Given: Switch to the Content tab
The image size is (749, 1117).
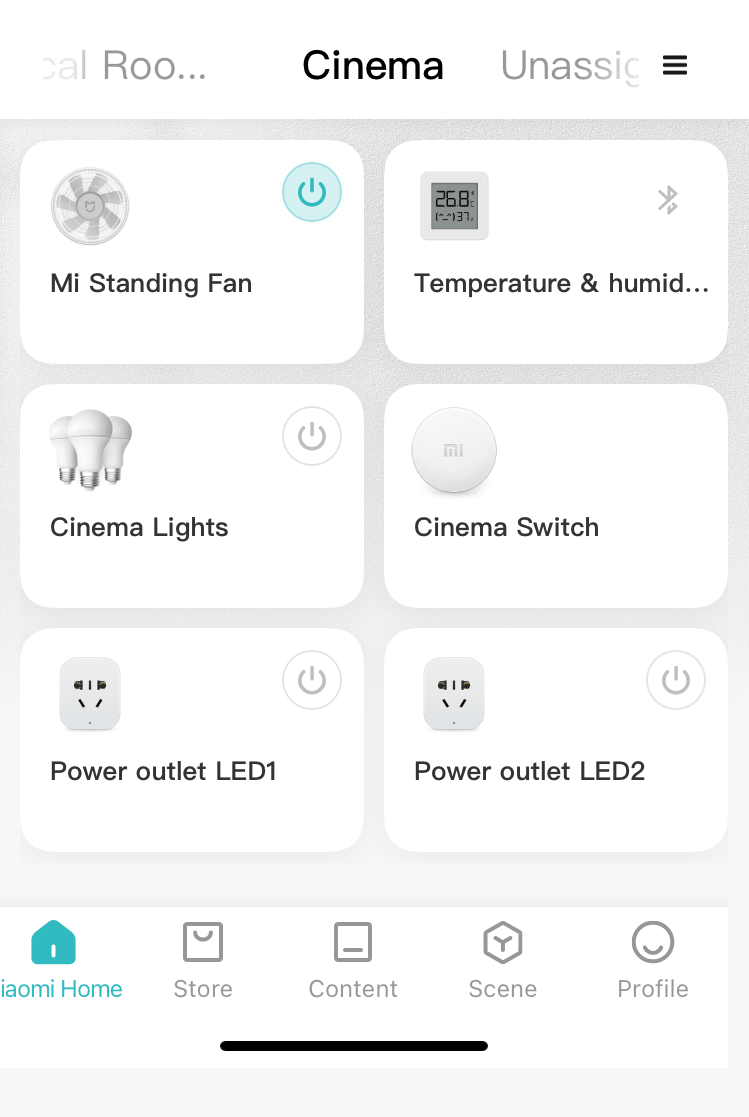Looking at the screenshot, I should click(x=353, y=960).
